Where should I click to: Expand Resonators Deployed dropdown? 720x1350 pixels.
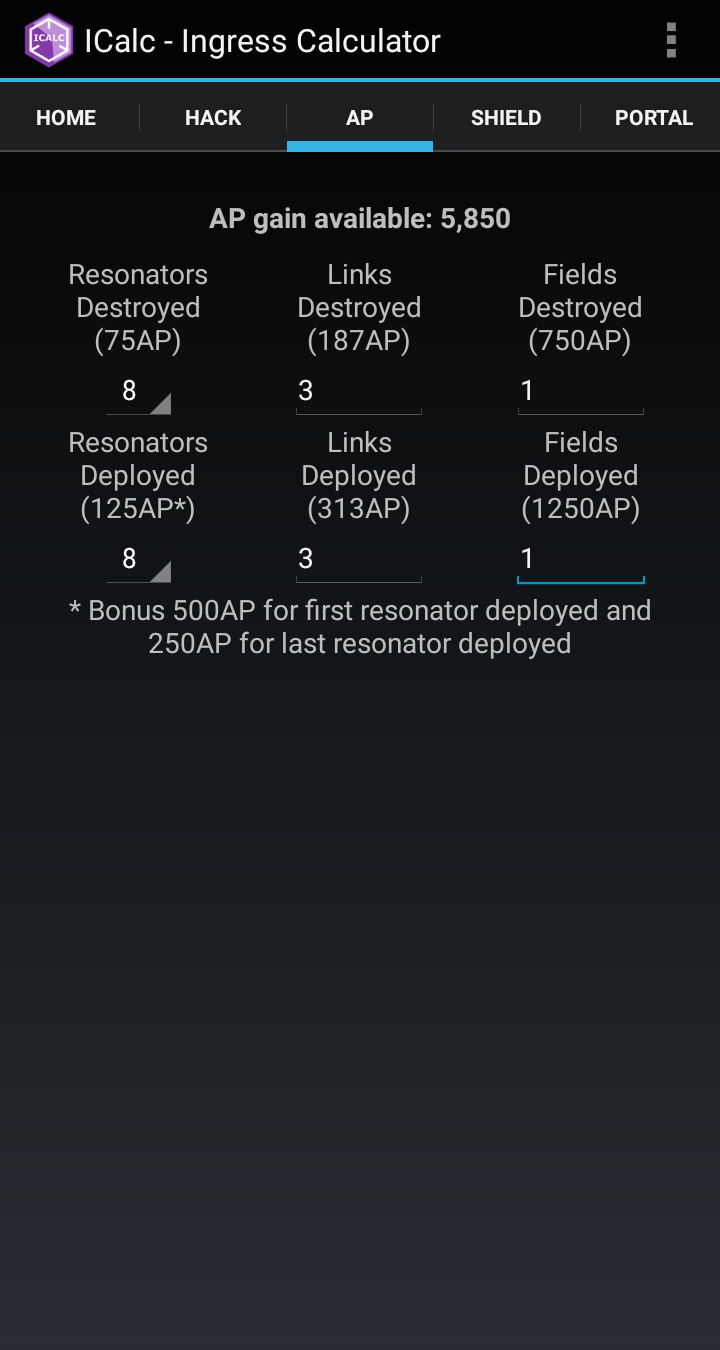[x=138, y=559]
